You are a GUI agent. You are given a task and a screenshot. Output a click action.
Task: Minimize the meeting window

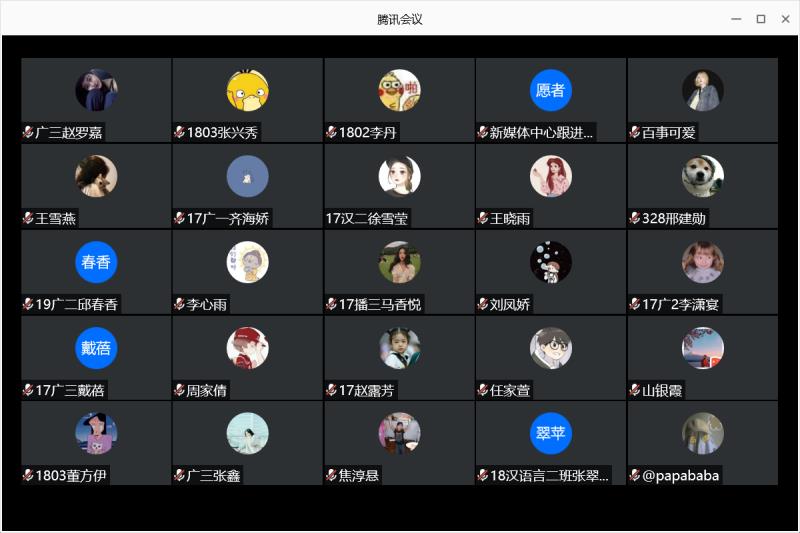(736, 19)
